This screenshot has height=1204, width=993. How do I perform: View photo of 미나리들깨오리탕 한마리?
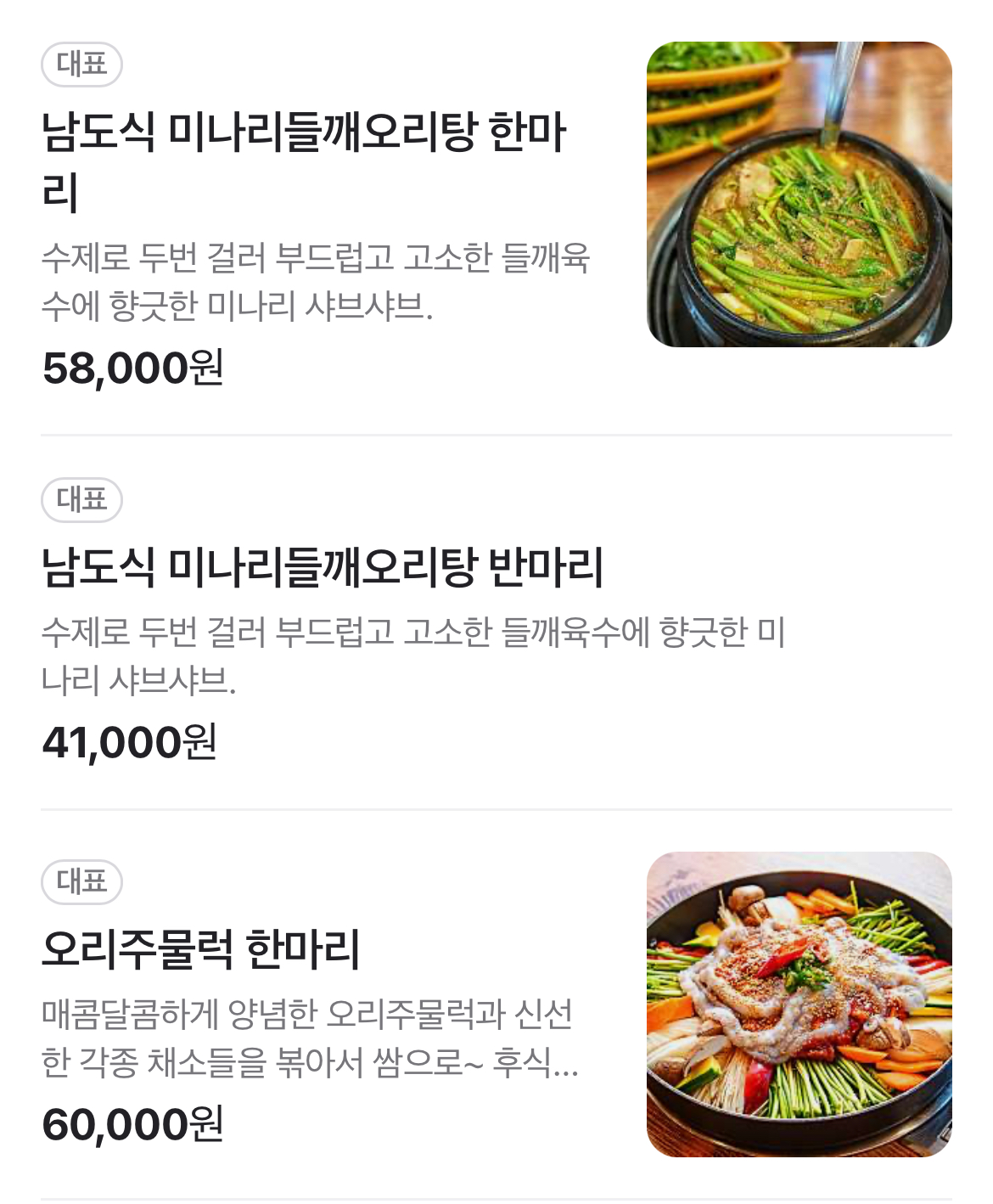click(x=799, y=194)
